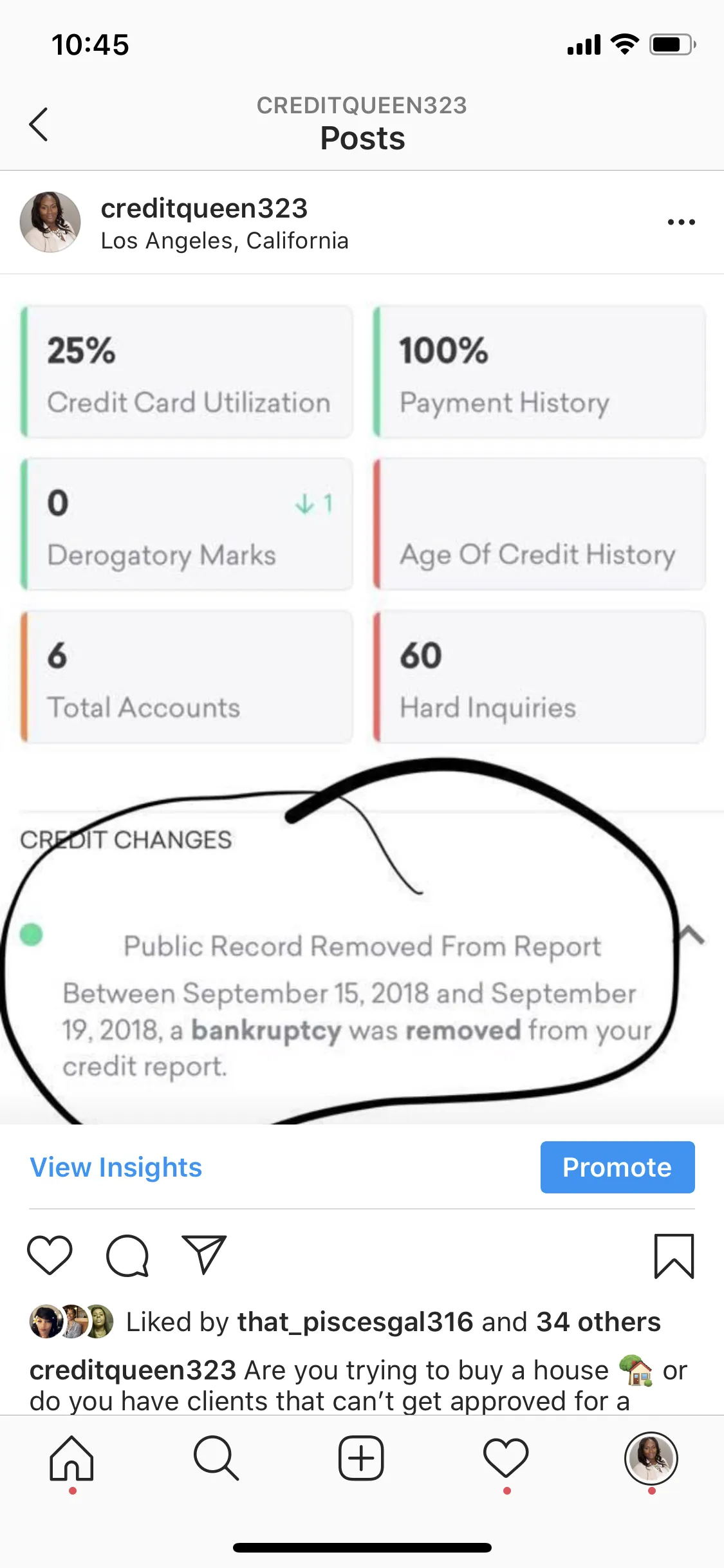Image resolution: width=724 pixels, height=1568 pixels.
Task: Share the post via paper plane icon
Action: pos(204,1255)
